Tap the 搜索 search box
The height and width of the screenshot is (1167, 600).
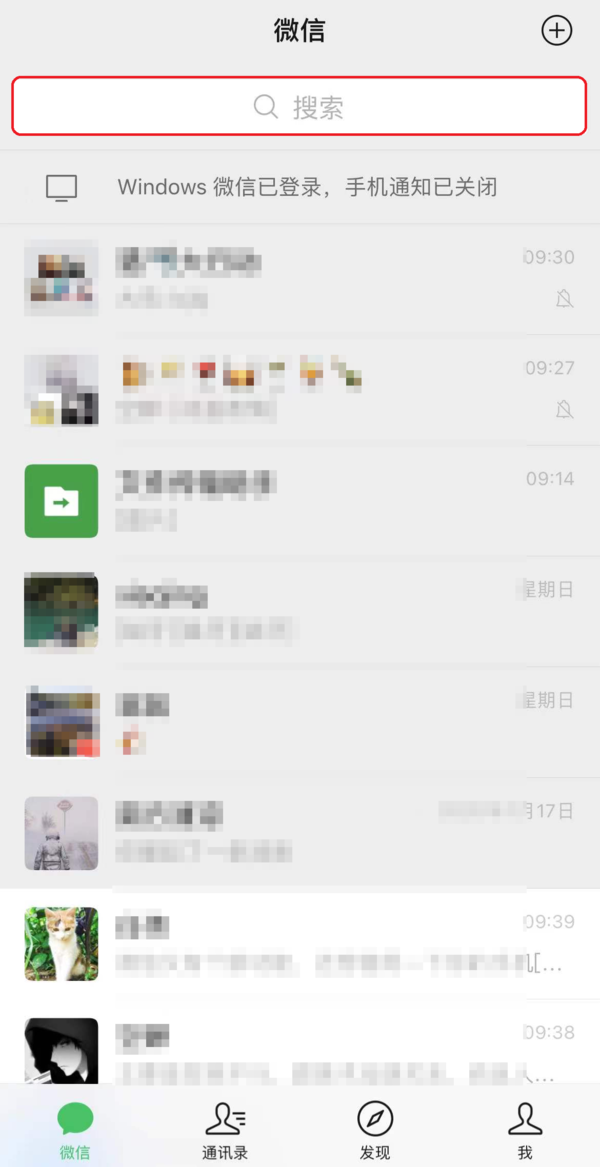(299, 107)
